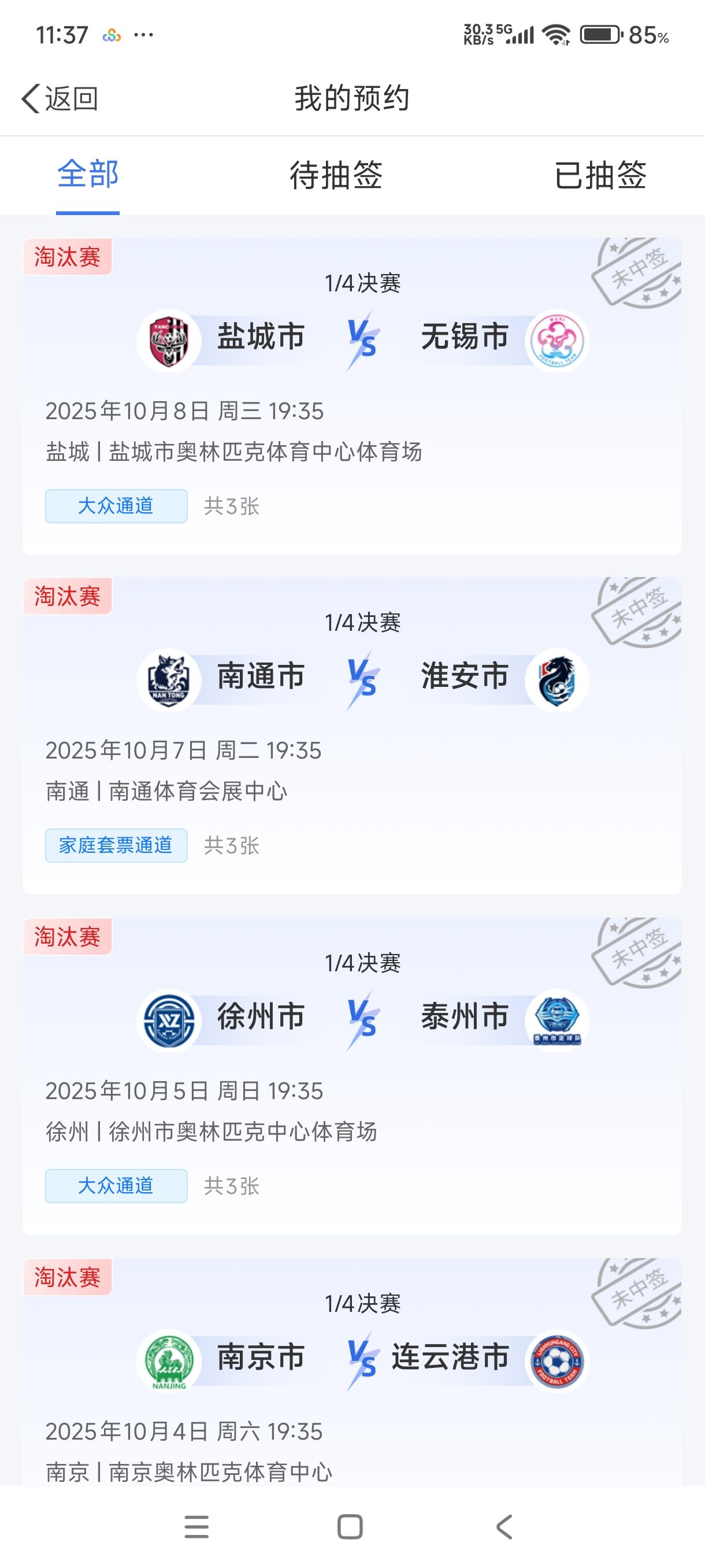Go back using the 返回 button
Image resolution: width=705 pixels, height=1568 pixels.
(x=60, y=99)
